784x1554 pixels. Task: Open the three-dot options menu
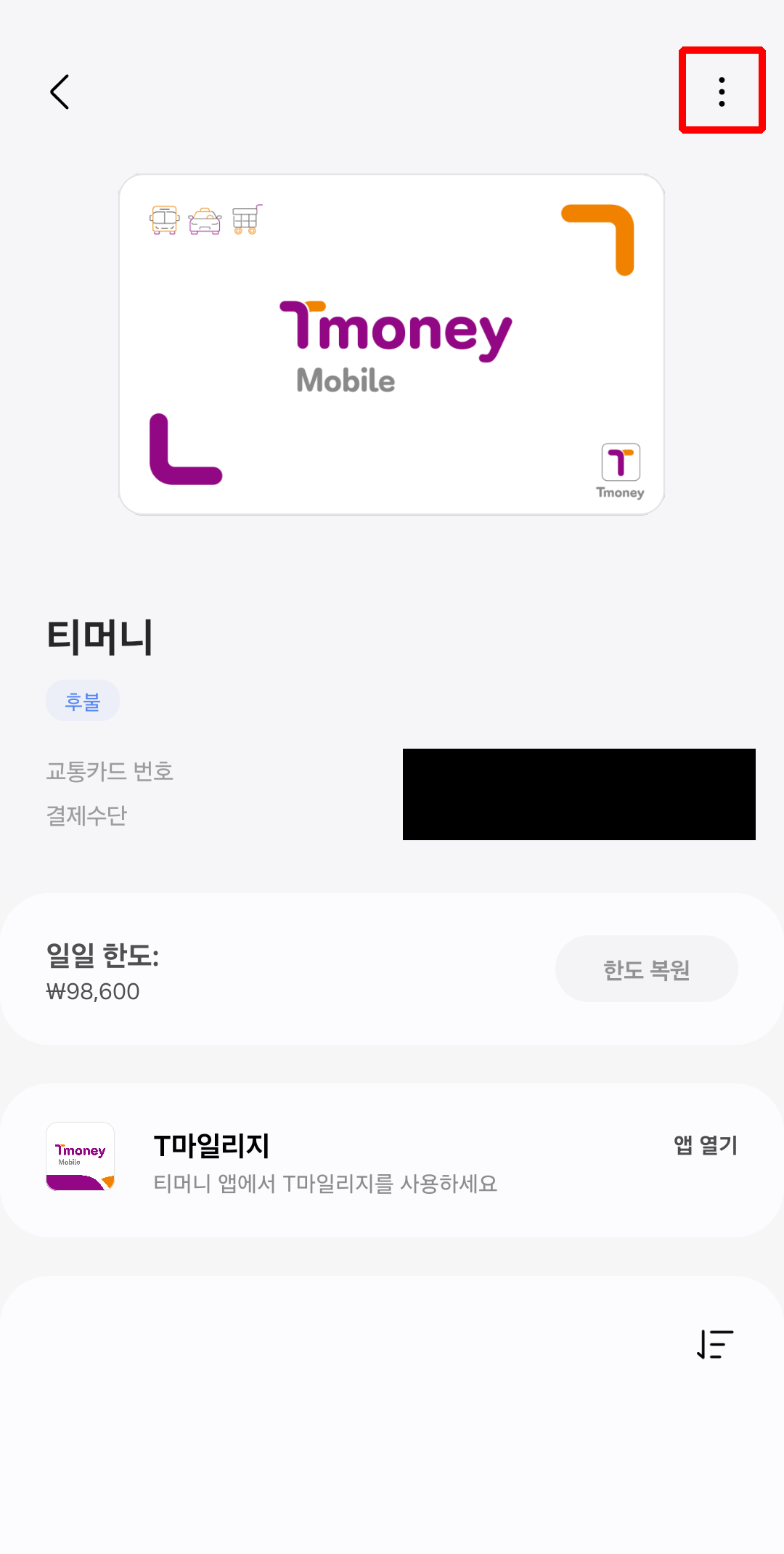721,91
